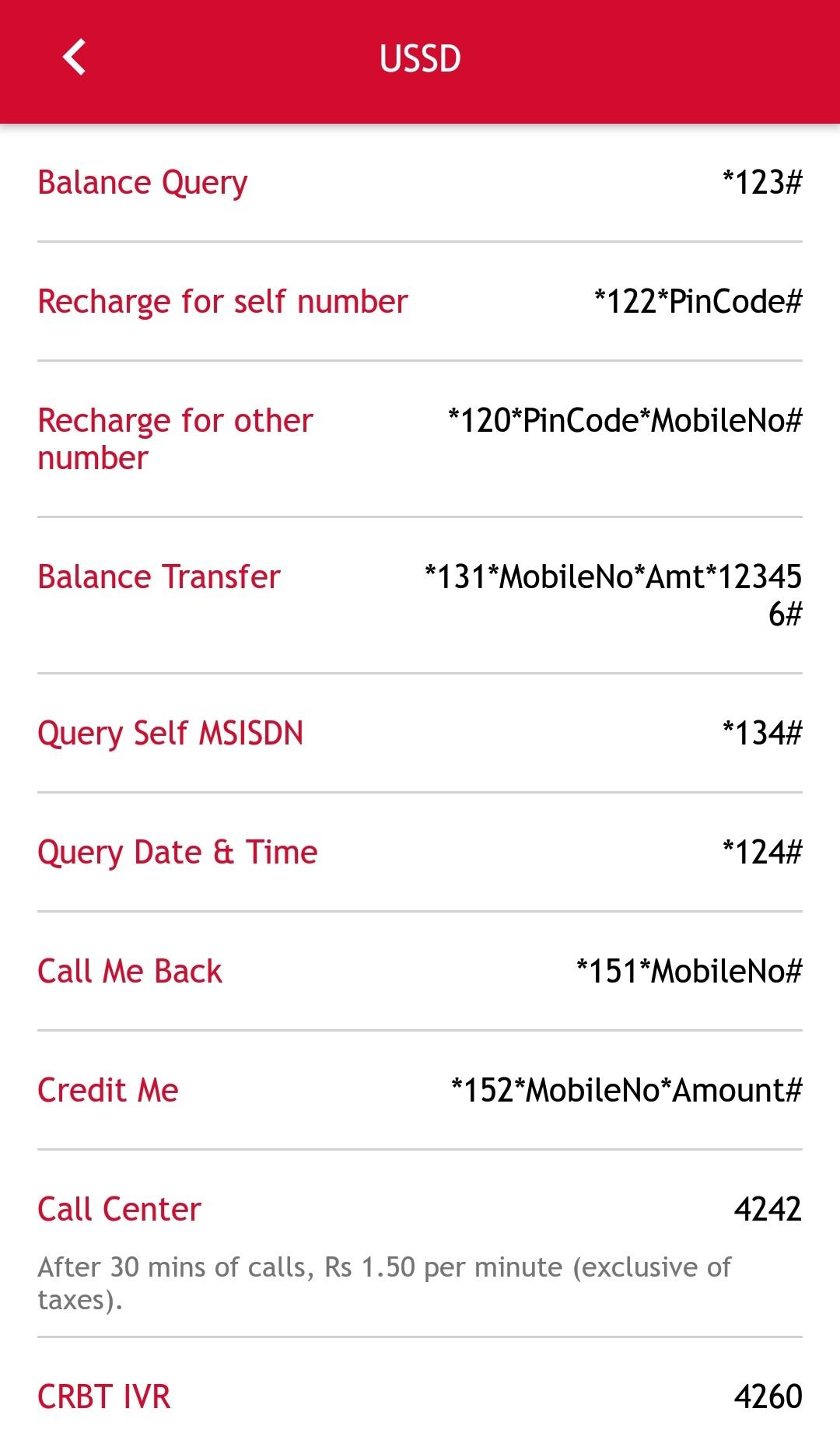Choose the Call Me Back row
The width and height of the screenshot is (840, 1440).
coord(420,971)
